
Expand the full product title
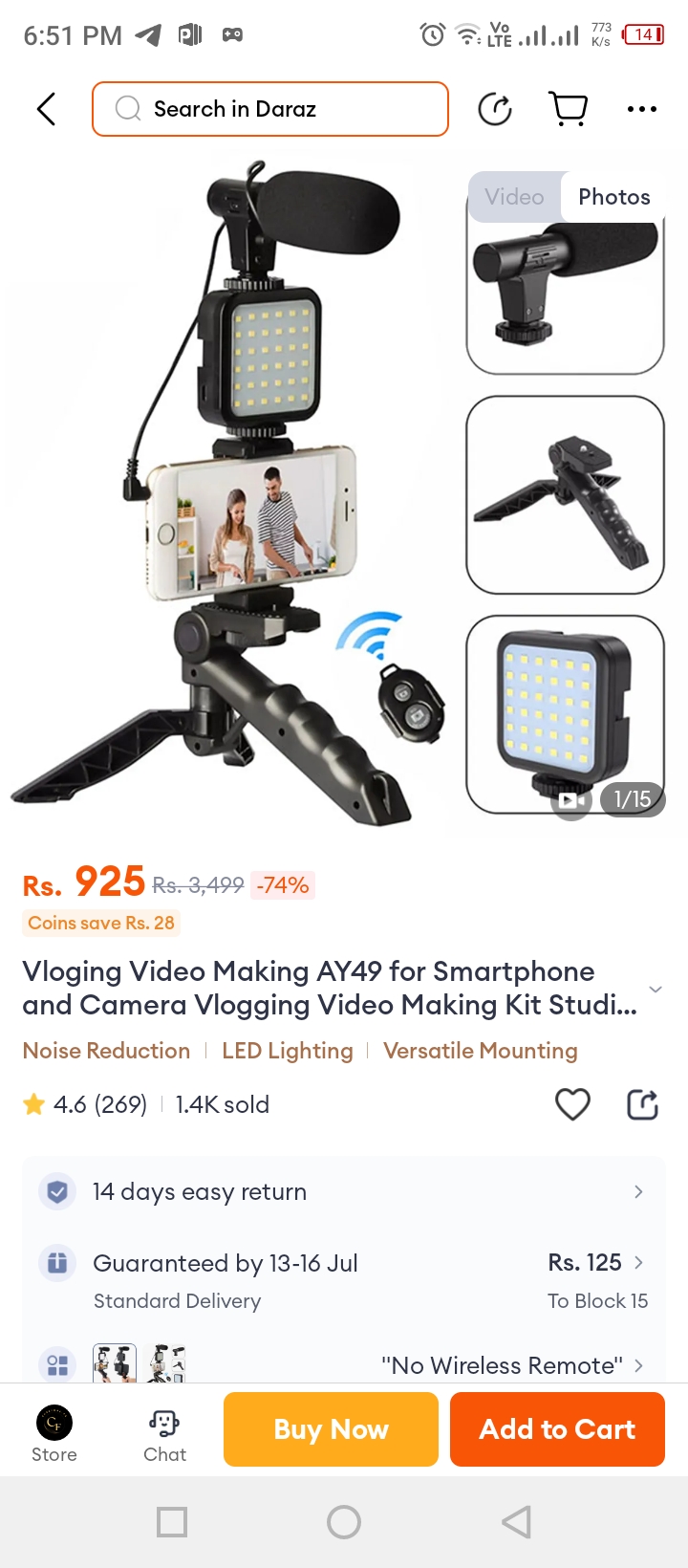click(655, 989)
